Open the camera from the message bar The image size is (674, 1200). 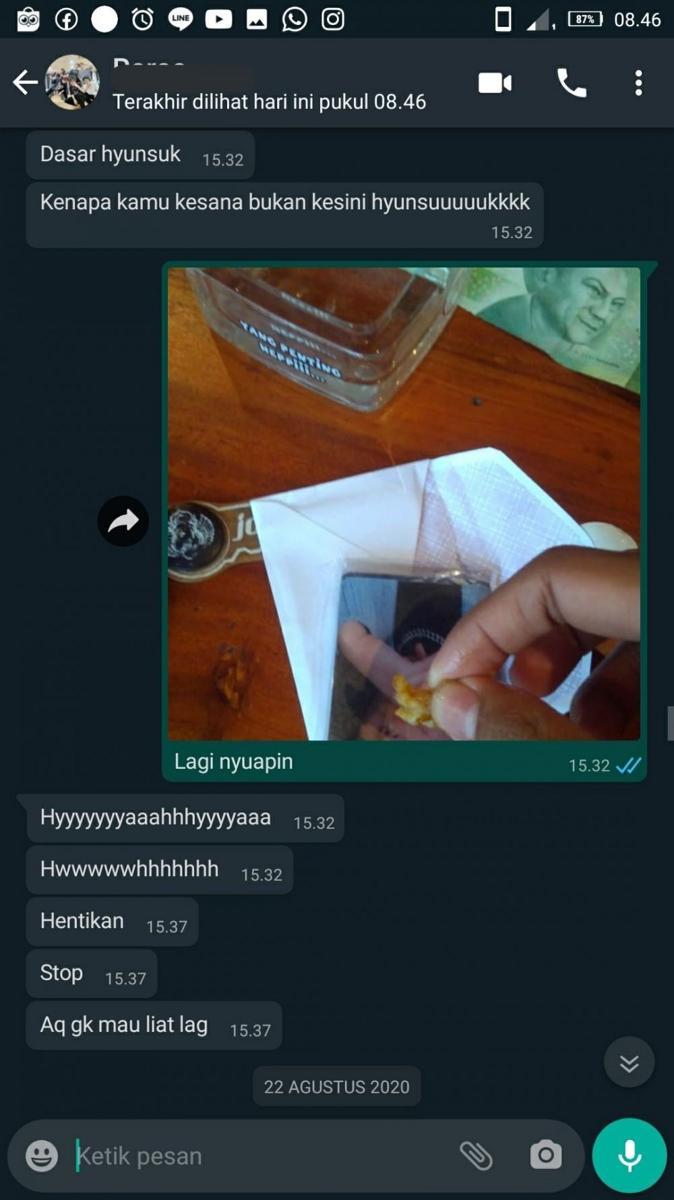click(546, 1156)
